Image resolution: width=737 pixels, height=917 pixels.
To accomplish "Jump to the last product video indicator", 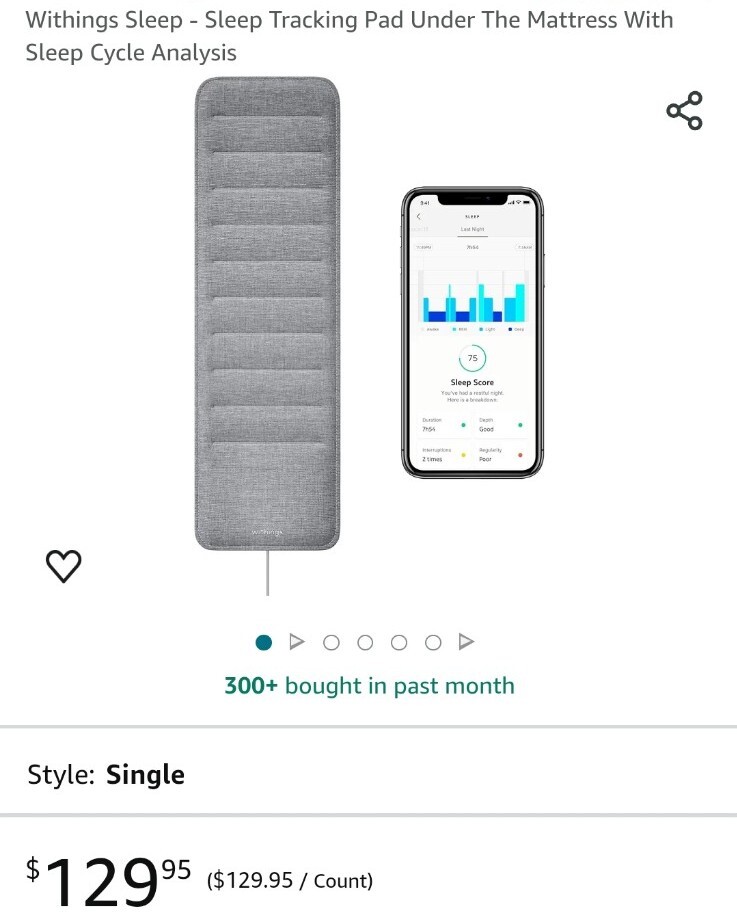I will 466,642.
